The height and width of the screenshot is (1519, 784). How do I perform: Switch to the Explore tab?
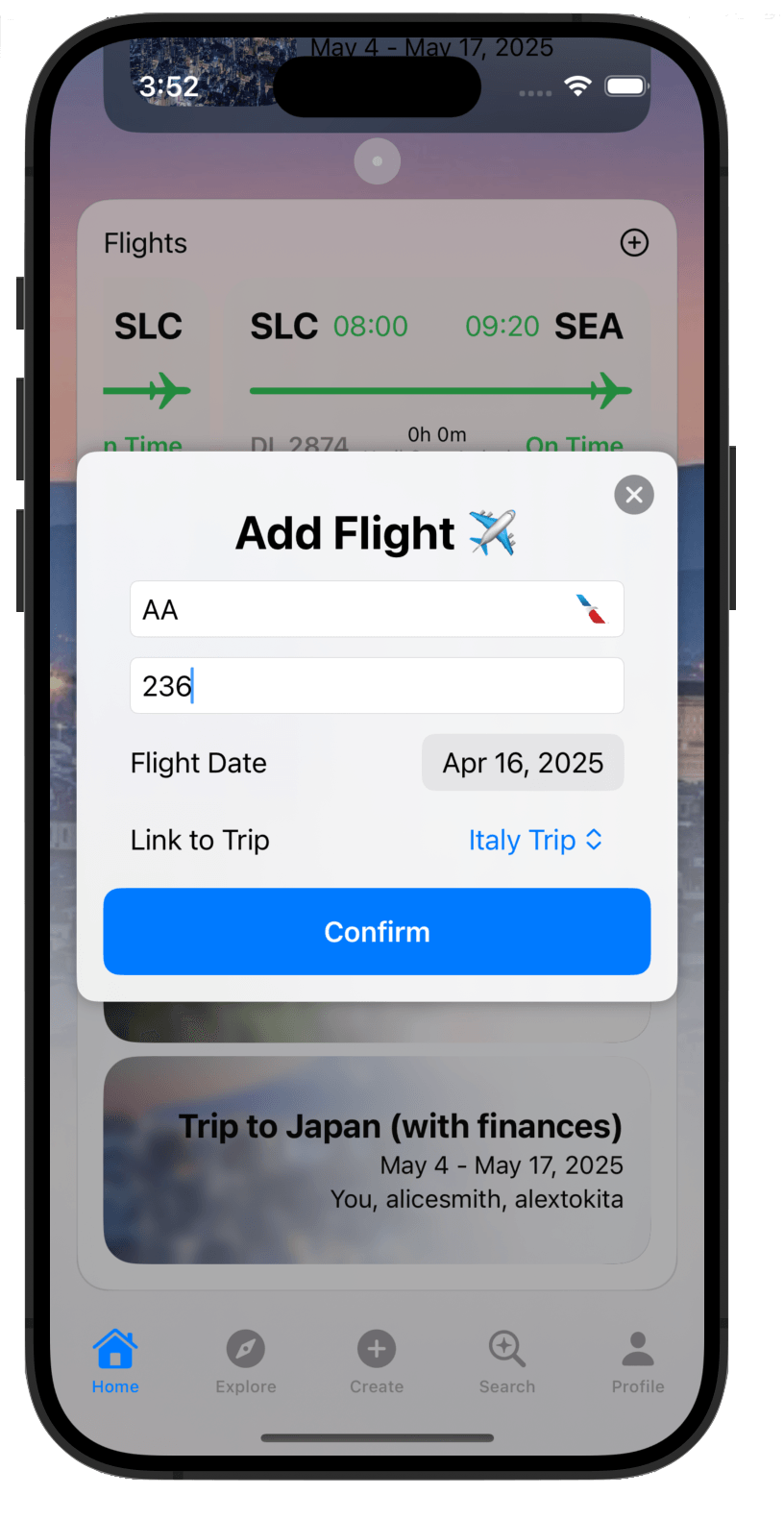point(246,1361)
